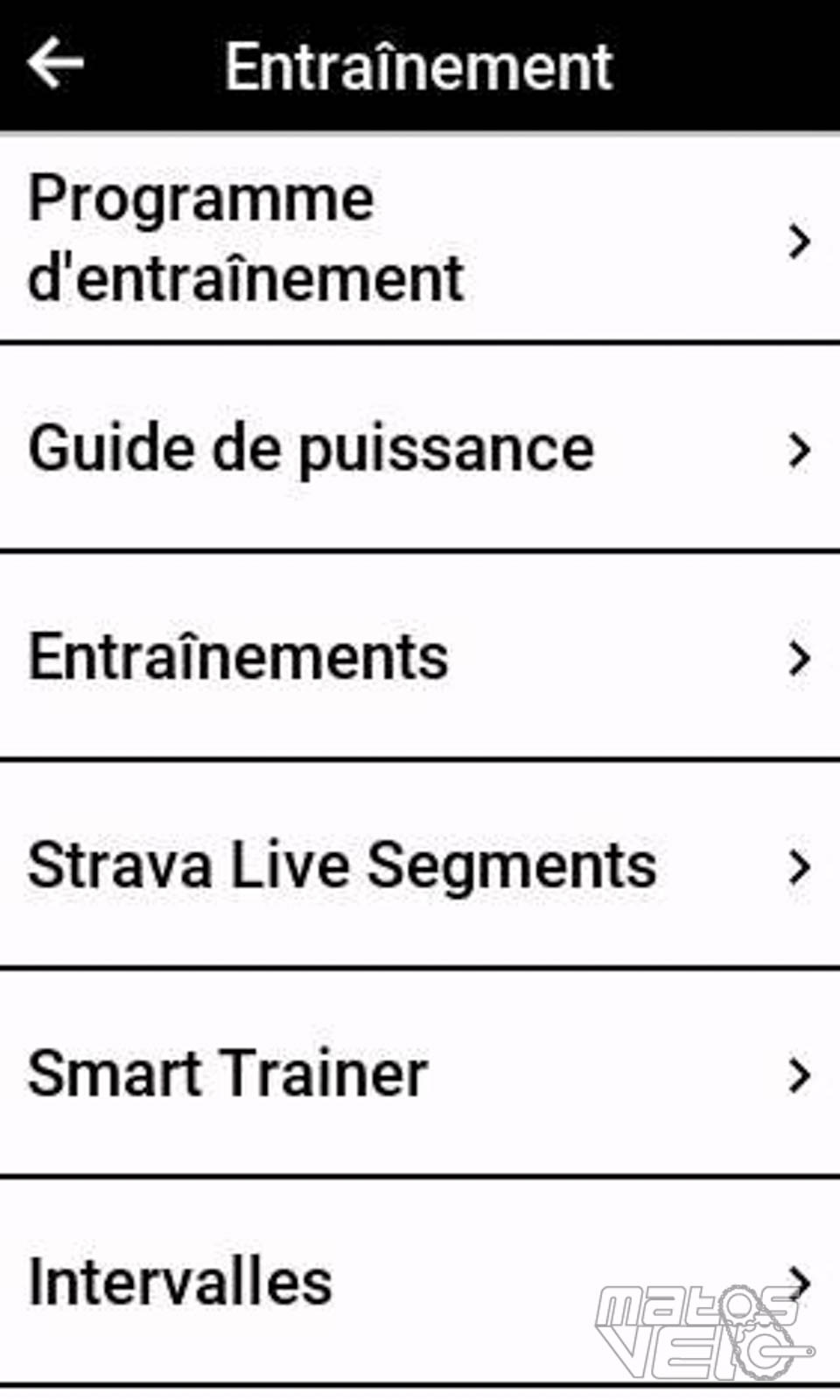Go back using the arrow icon
This screenshot has width=840, height=1400.
55,64
